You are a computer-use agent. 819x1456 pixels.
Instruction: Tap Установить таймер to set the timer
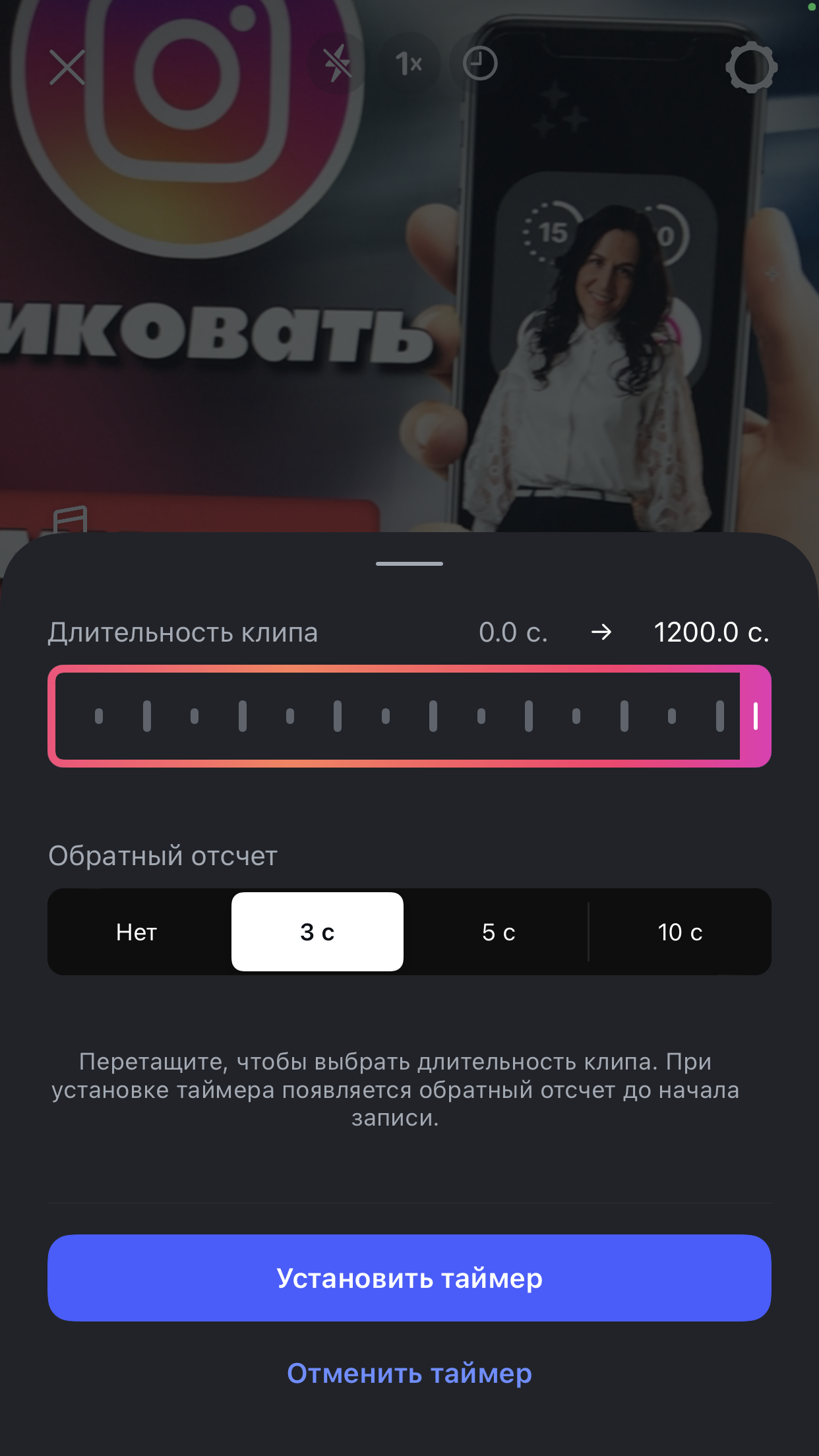pos(409,1278)
